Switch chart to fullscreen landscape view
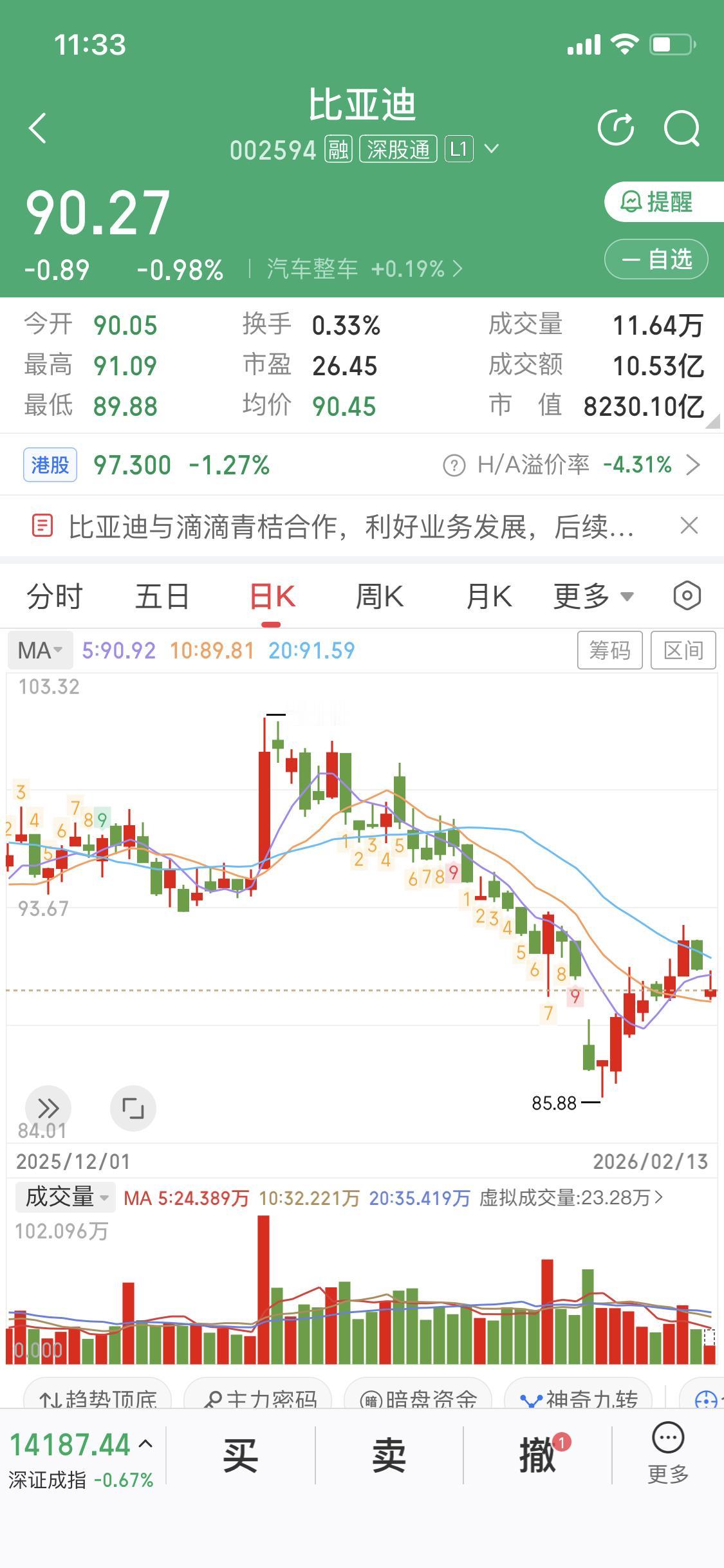The height and width of the screenshot is (1568, 724). 133,1108
